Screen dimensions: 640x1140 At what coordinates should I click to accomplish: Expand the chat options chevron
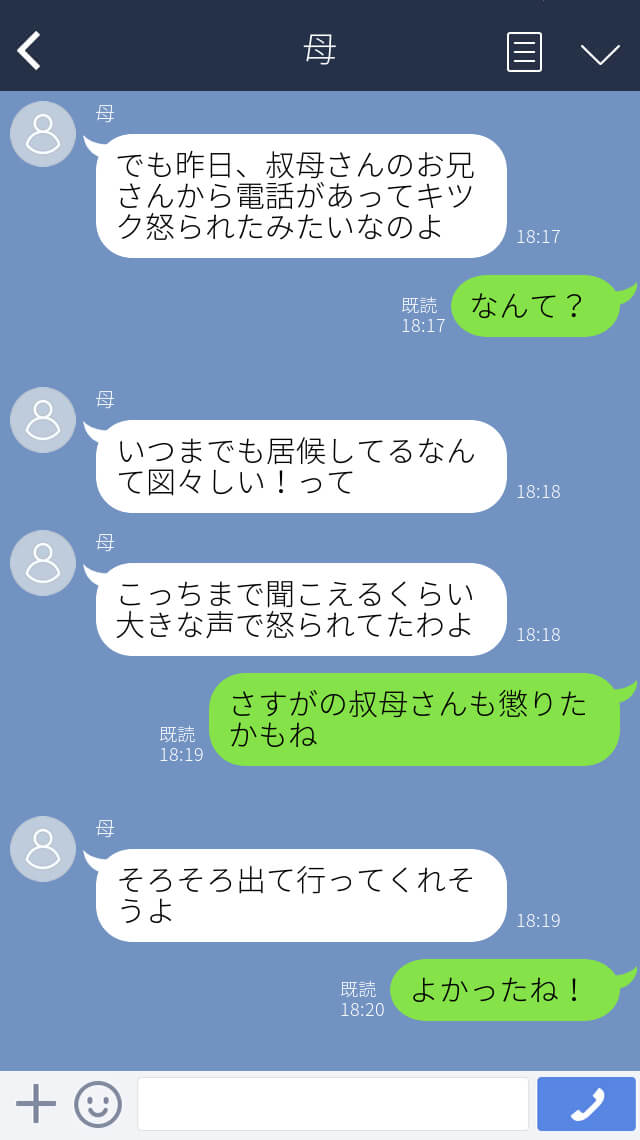tap(600, 53)
